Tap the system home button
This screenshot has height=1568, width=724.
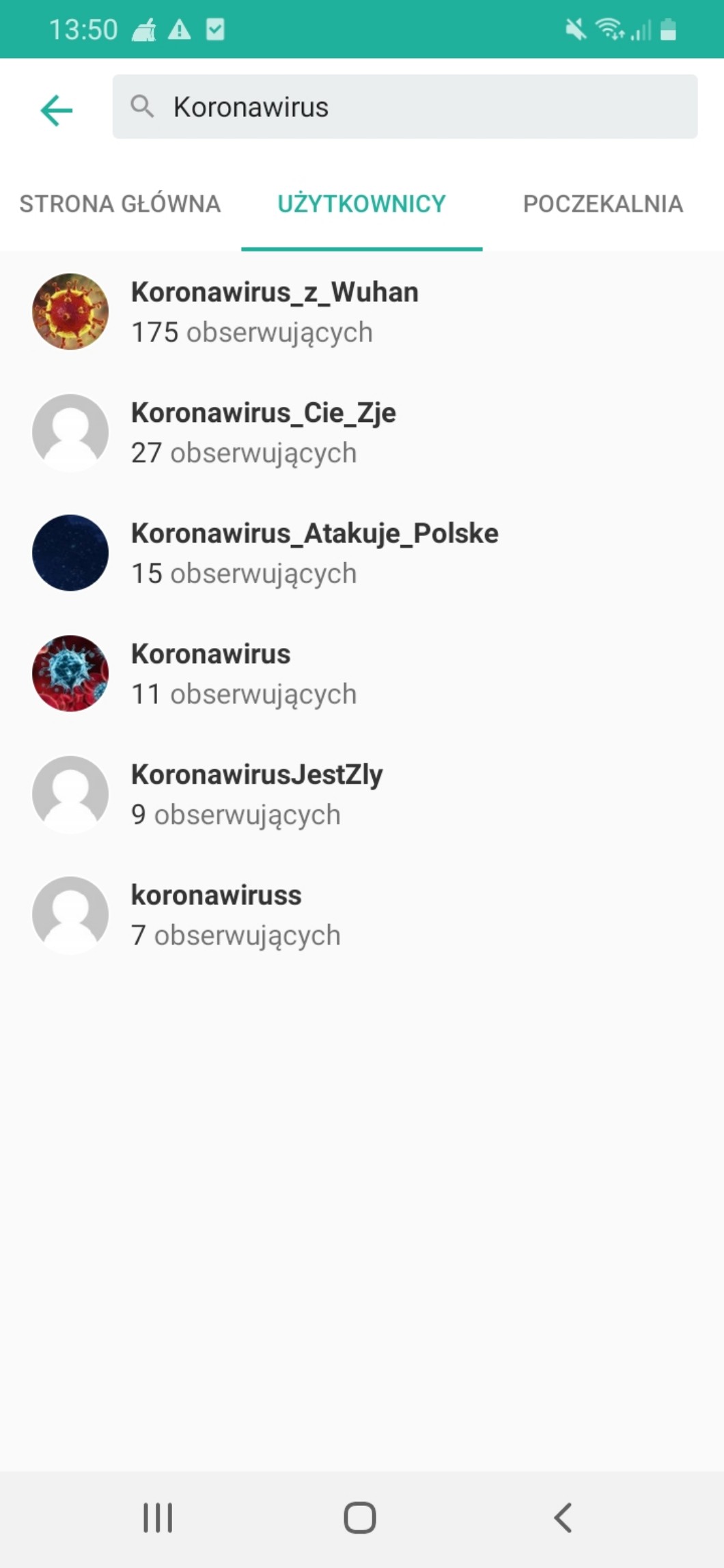pyautogui.click(x=360, y=1518)
